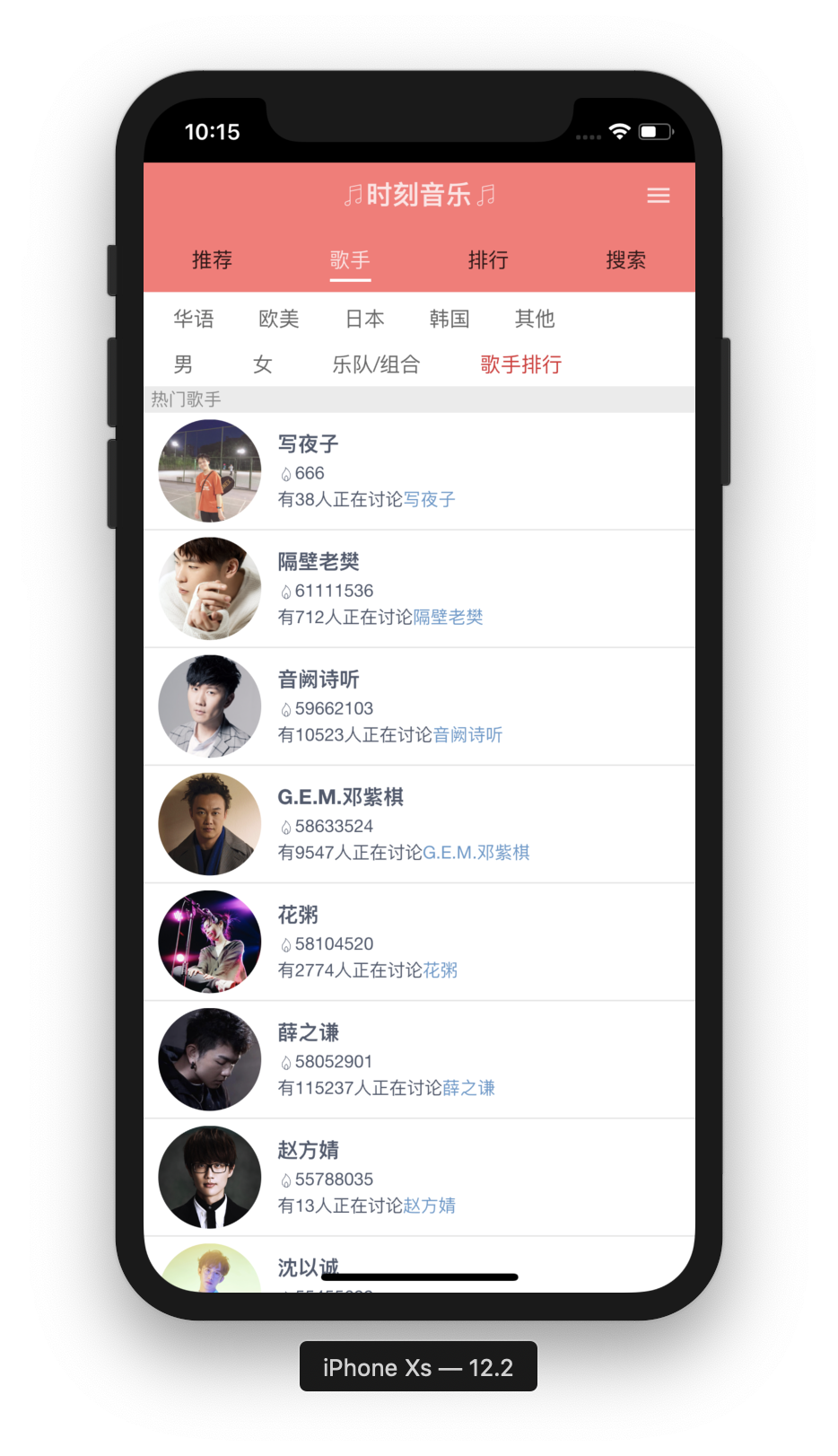Open the G.E.M.邓紫棋 discussion link
The width and height of the screenshot is (838, 1456).
(x=476, y=853)
